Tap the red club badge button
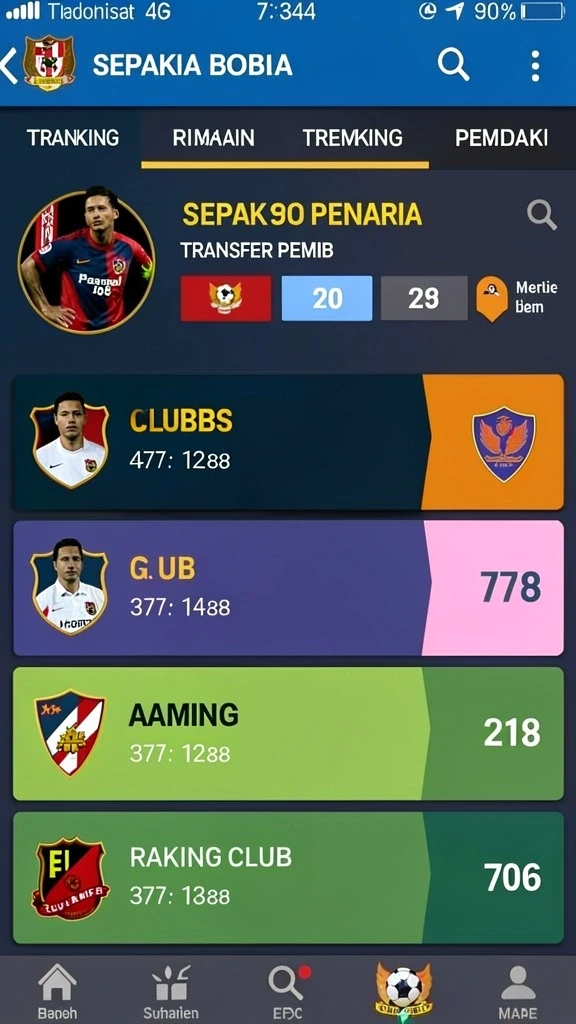 [x=226, y=298]
